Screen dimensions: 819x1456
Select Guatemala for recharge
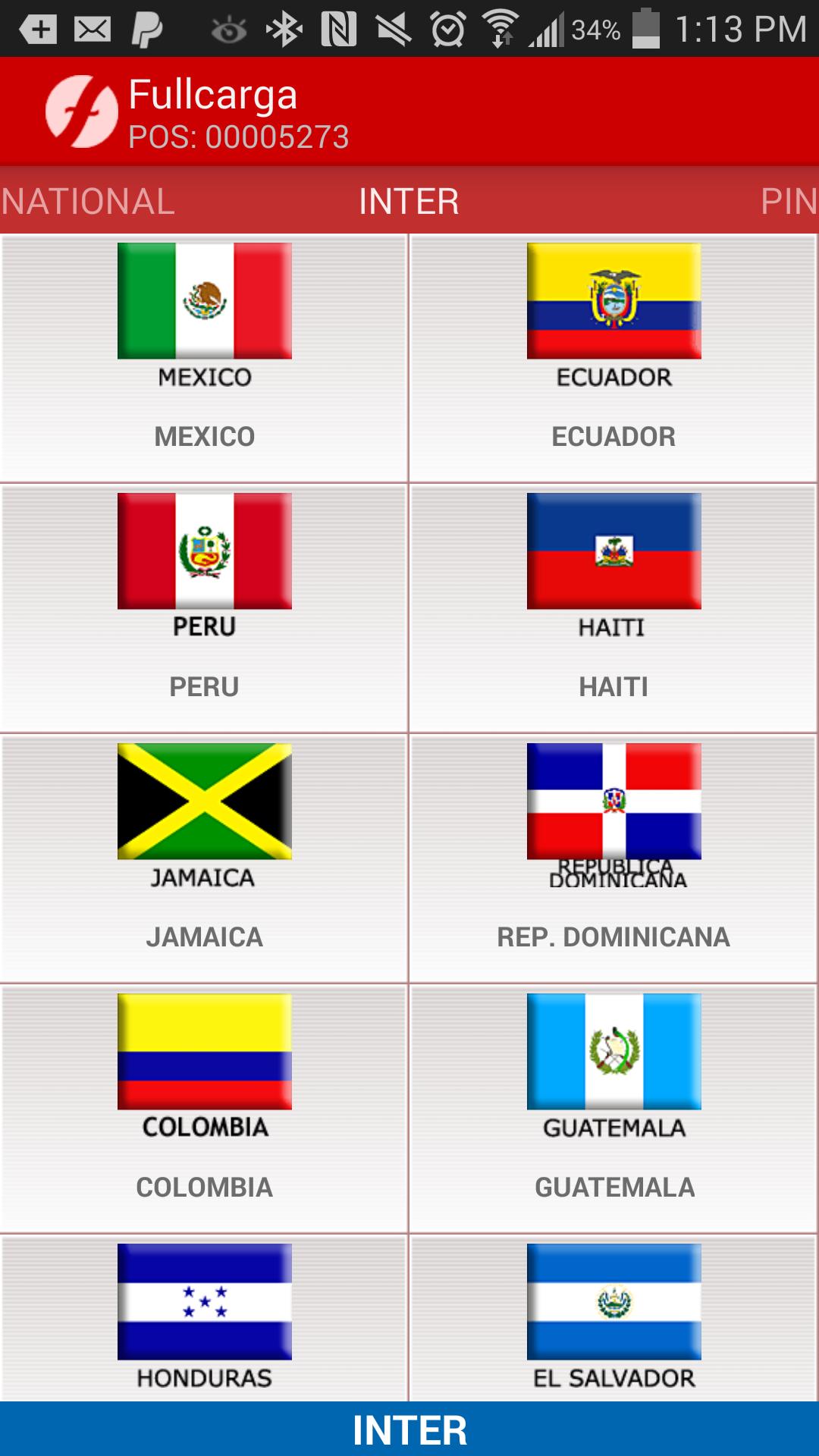(613, 1109)
